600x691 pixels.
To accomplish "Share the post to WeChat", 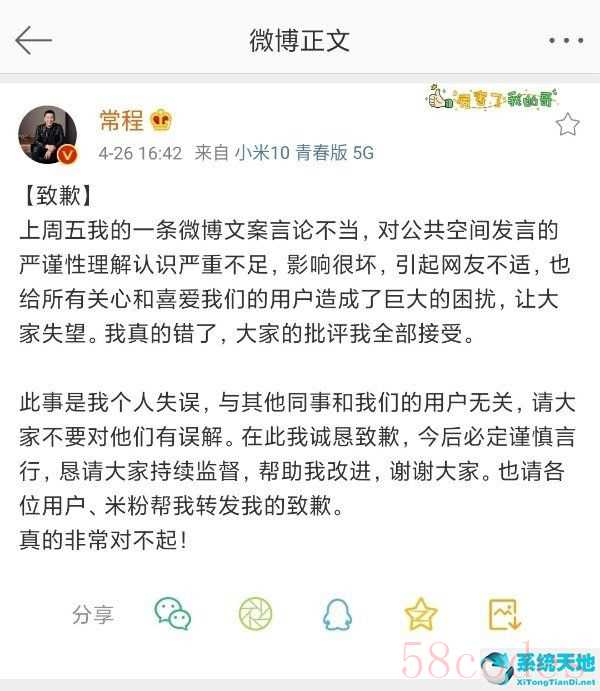I will pyautogui.click(x=173, y=613).
